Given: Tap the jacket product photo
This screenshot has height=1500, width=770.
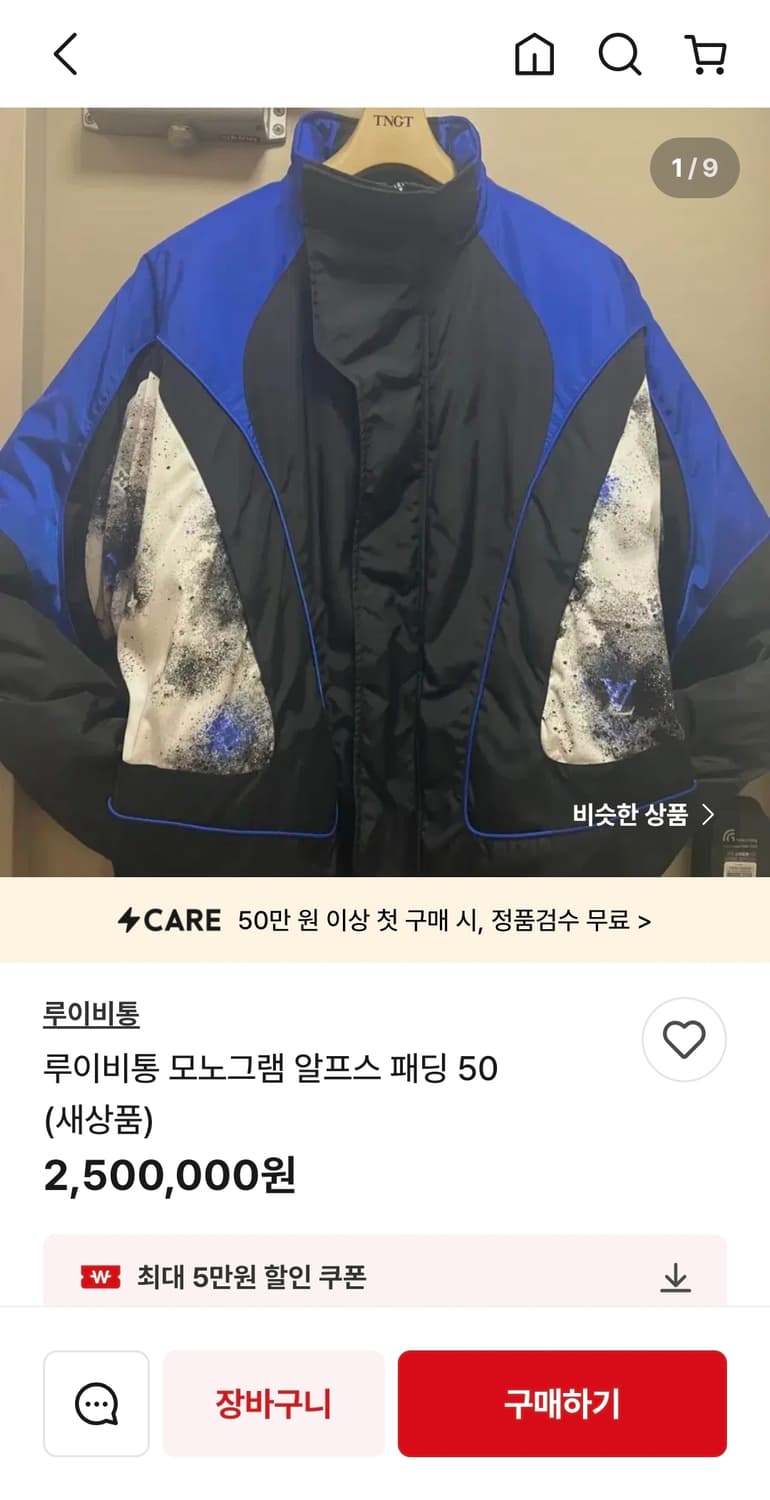Looking at the screenshot, I should (385, 480).
